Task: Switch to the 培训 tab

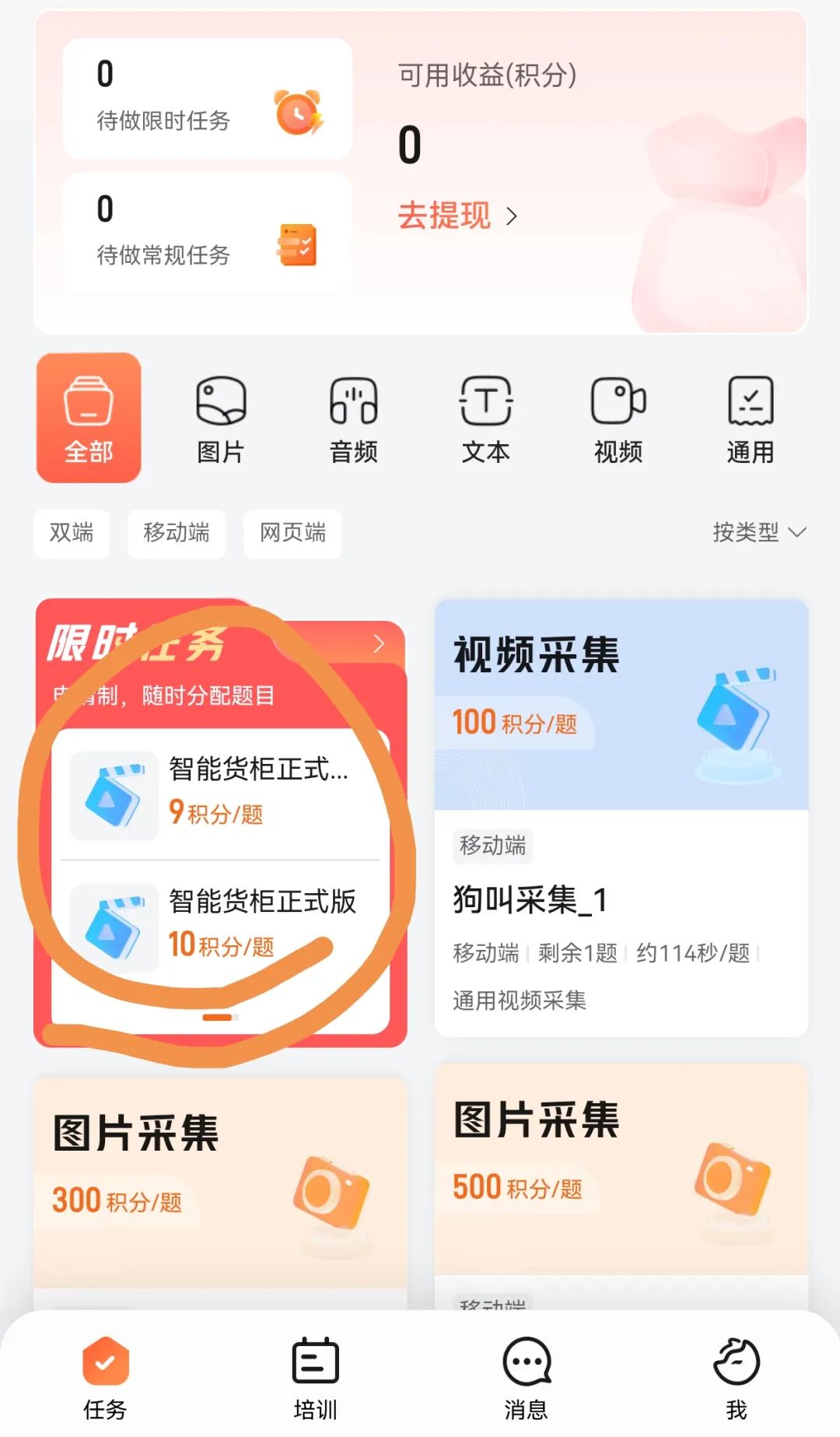Action: pyautogui.click(x=315, y=1379)
